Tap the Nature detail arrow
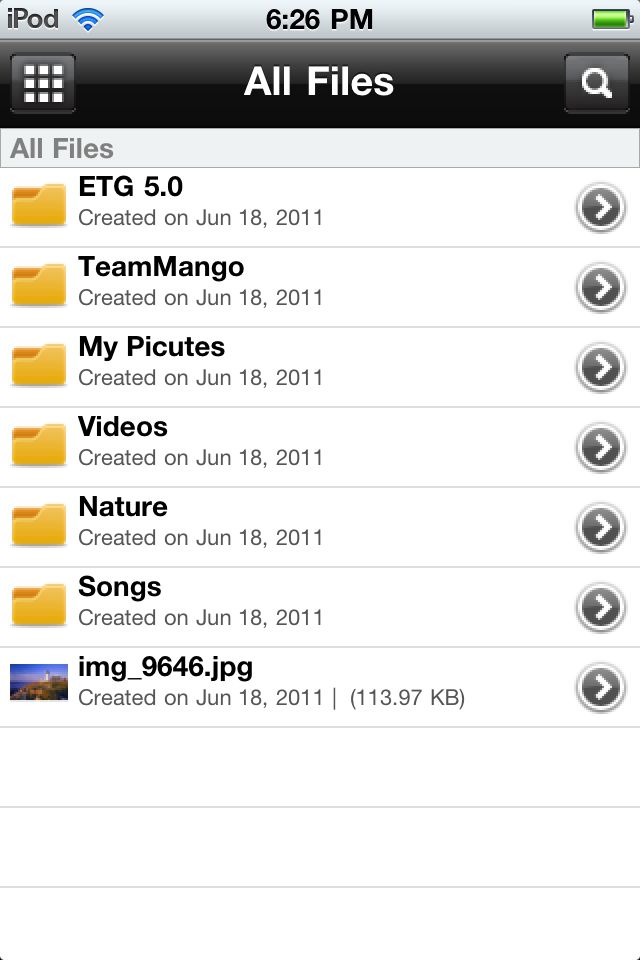Image resolution: width=640 pixels, height=960 pixels. click(600, 527)
